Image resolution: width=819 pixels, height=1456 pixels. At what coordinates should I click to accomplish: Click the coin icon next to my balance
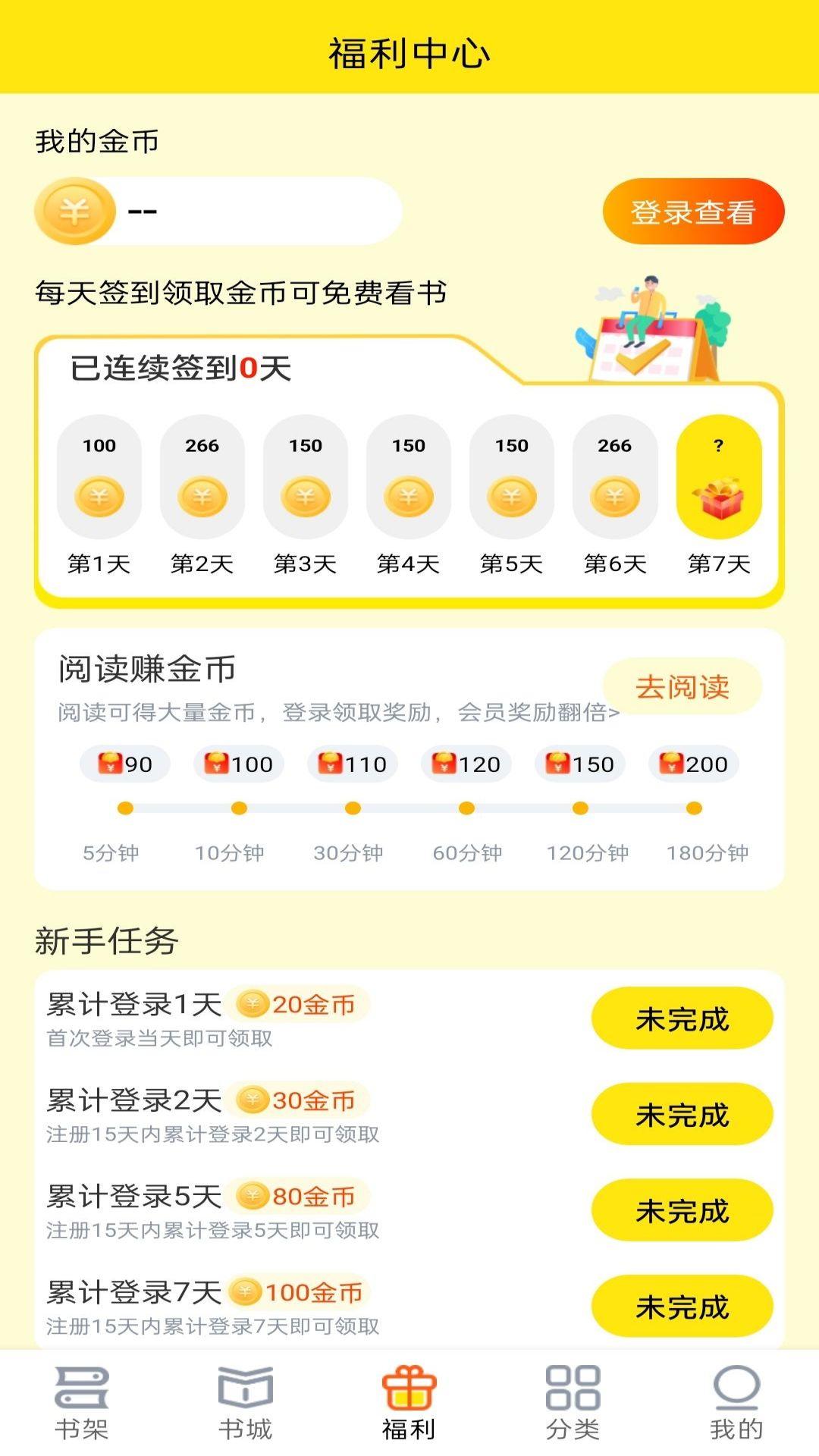point(74,211)
